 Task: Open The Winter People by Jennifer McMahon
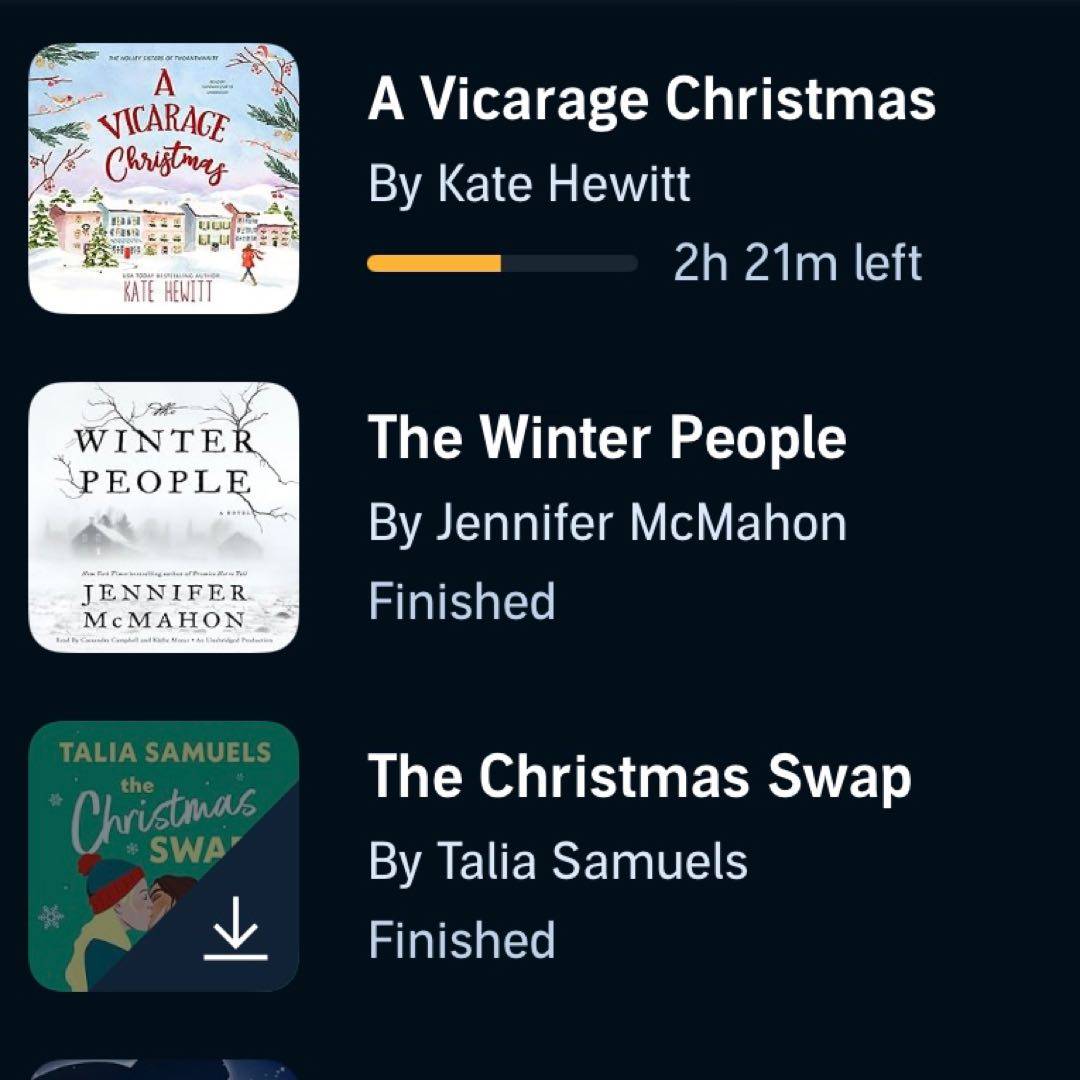(x=606, y=438)
